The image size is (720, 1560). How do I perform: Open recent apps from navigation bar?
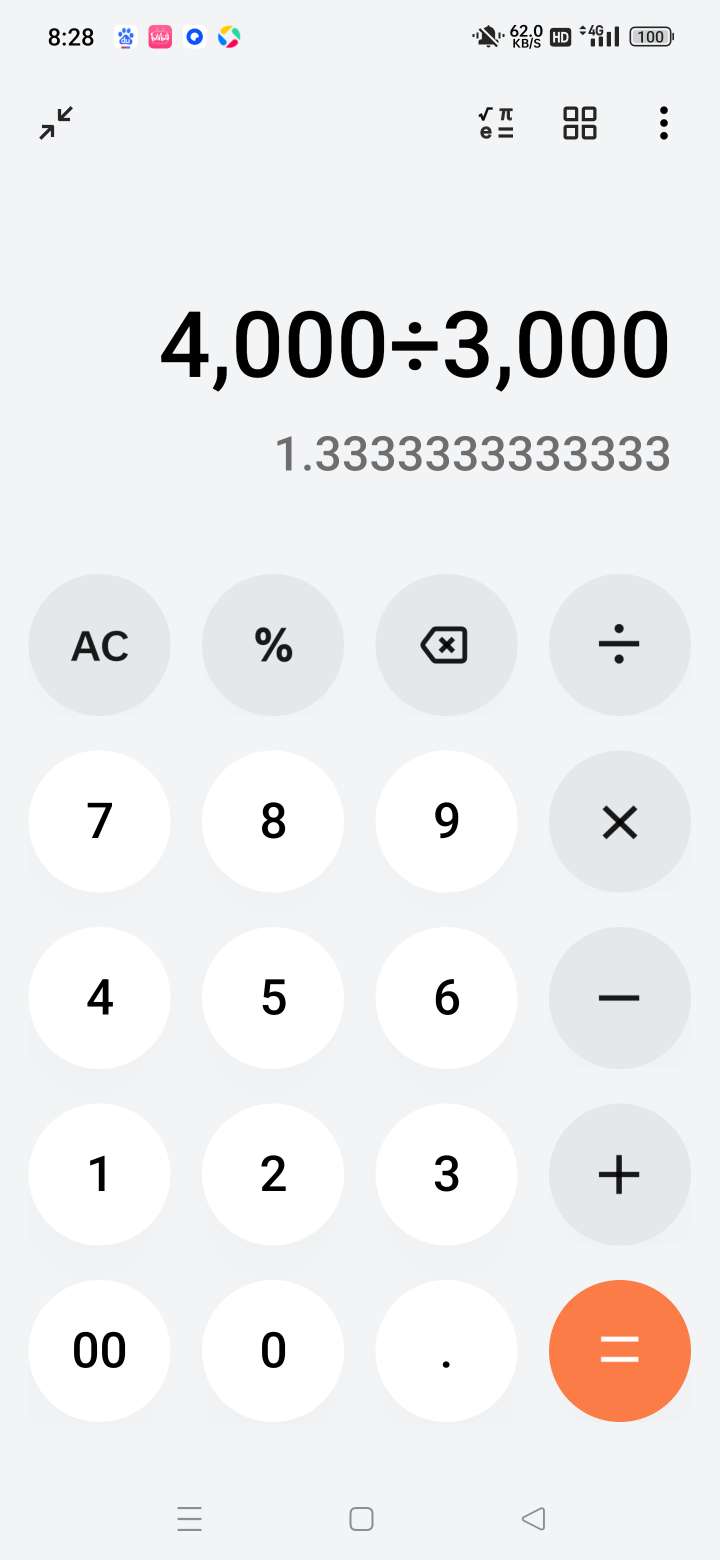pyautogui.click(x=189, y=1519)
